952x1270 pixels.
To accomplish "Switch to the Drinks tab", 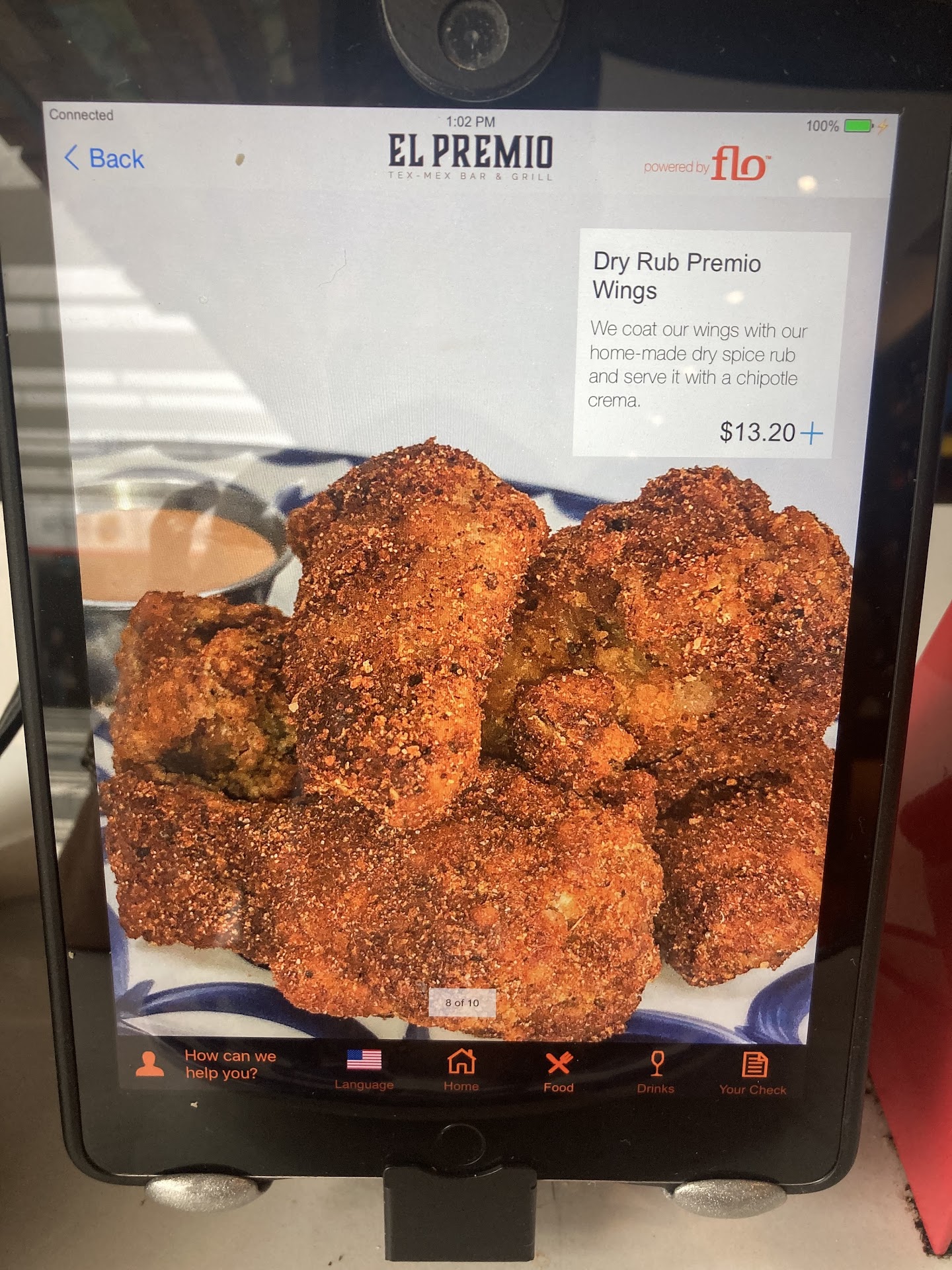I will coord(656,1072).
